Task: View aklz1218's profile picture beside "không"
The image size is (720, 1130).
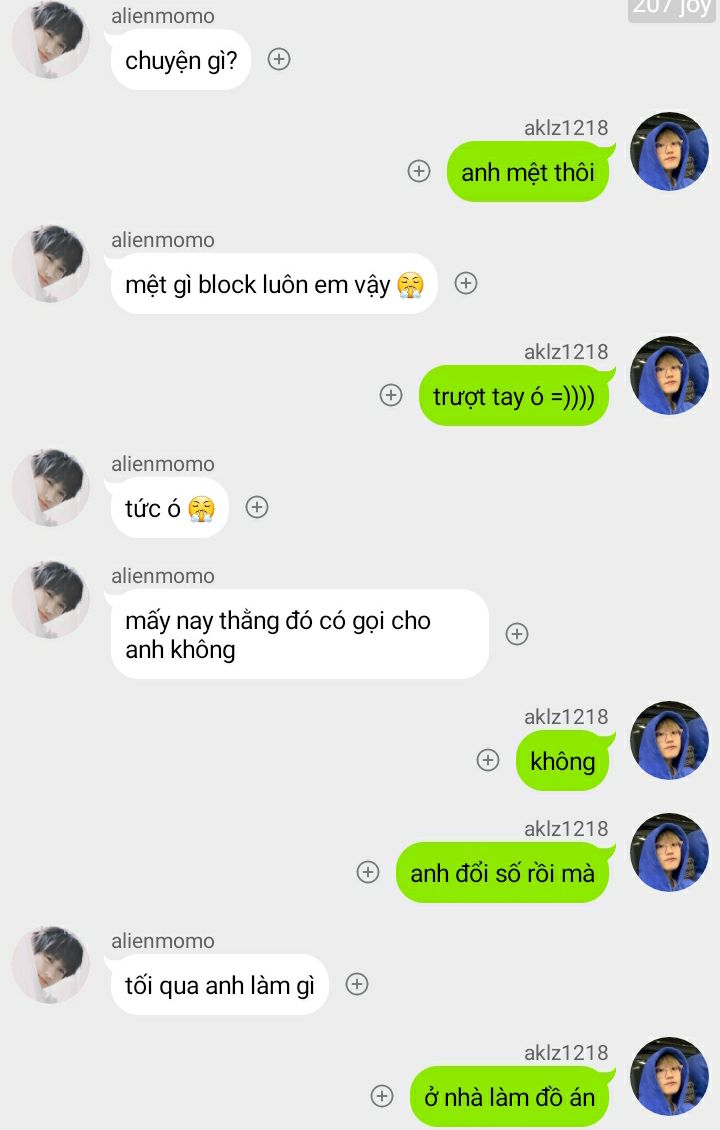Action: pos(670,741)
